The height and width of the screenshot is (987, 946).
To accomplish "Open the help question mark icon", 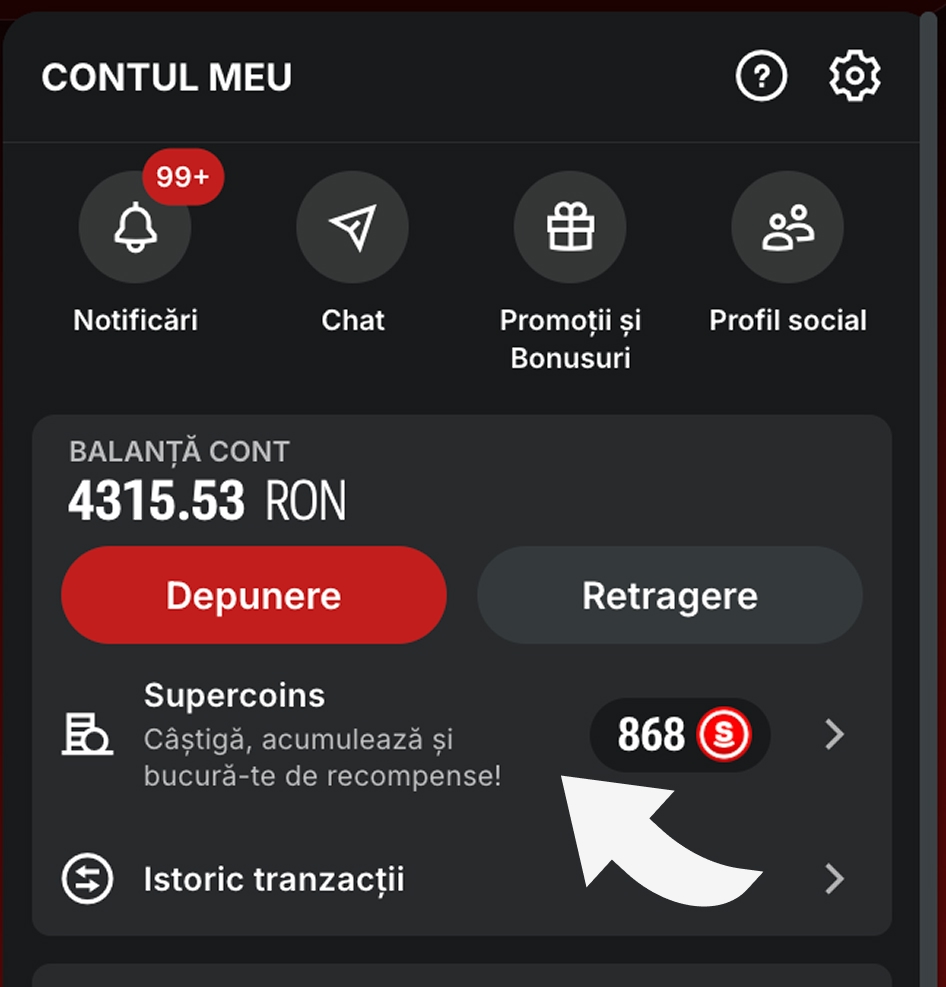I will coord(761,77).
